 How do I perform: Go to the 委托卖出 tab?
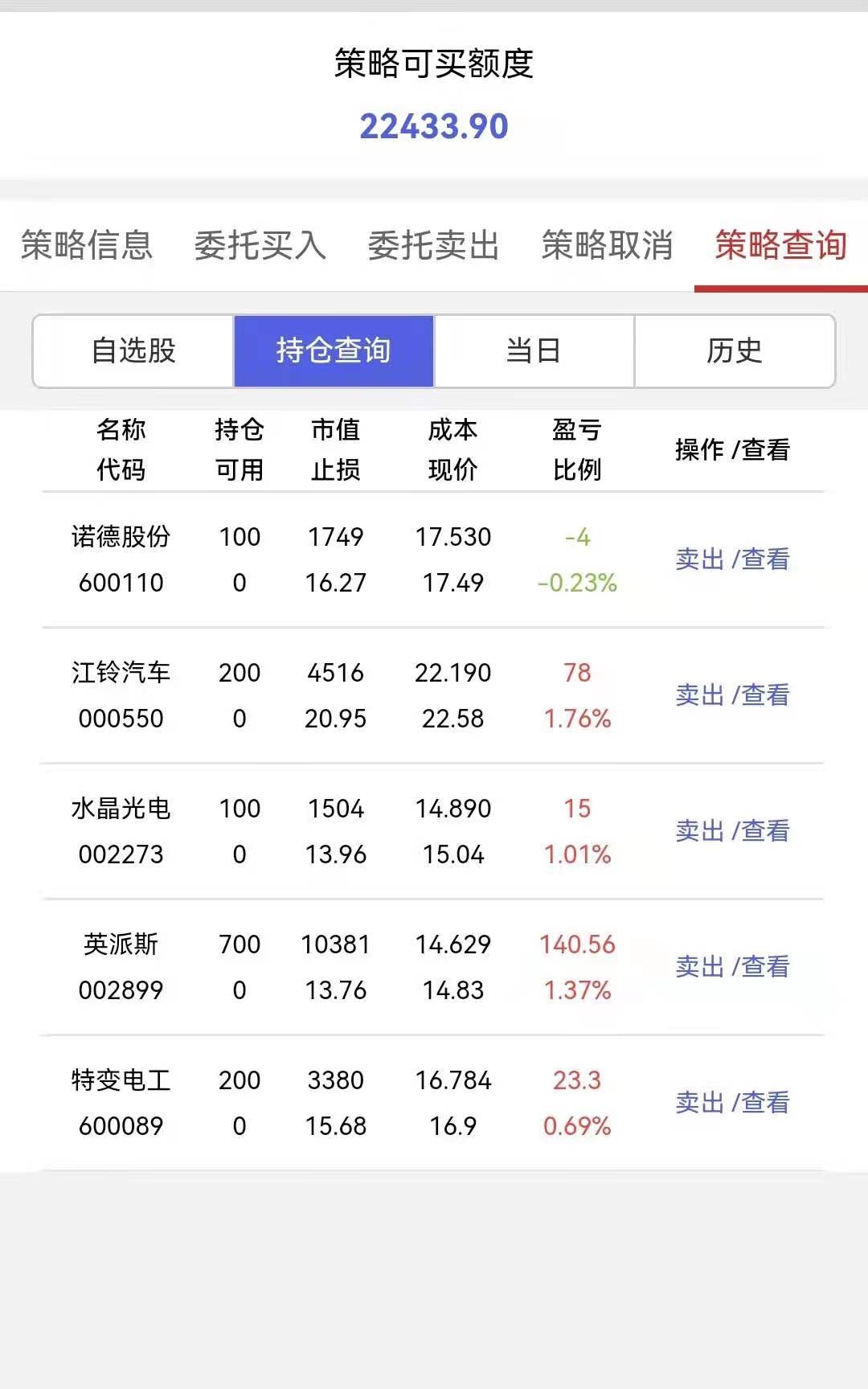coord(434,245)
